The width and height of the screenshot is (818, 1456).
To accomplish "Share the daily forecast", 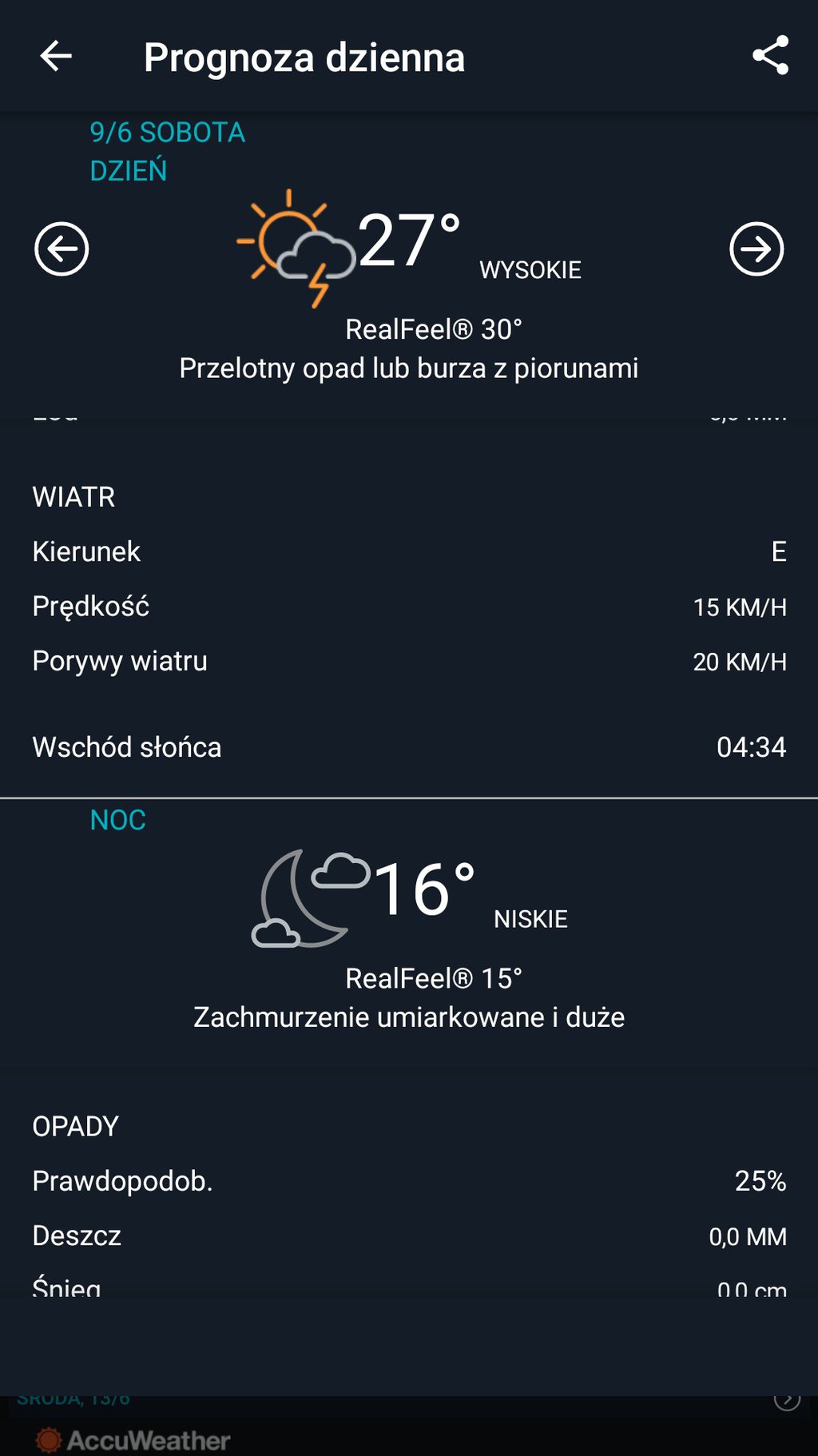I will 770,55.
